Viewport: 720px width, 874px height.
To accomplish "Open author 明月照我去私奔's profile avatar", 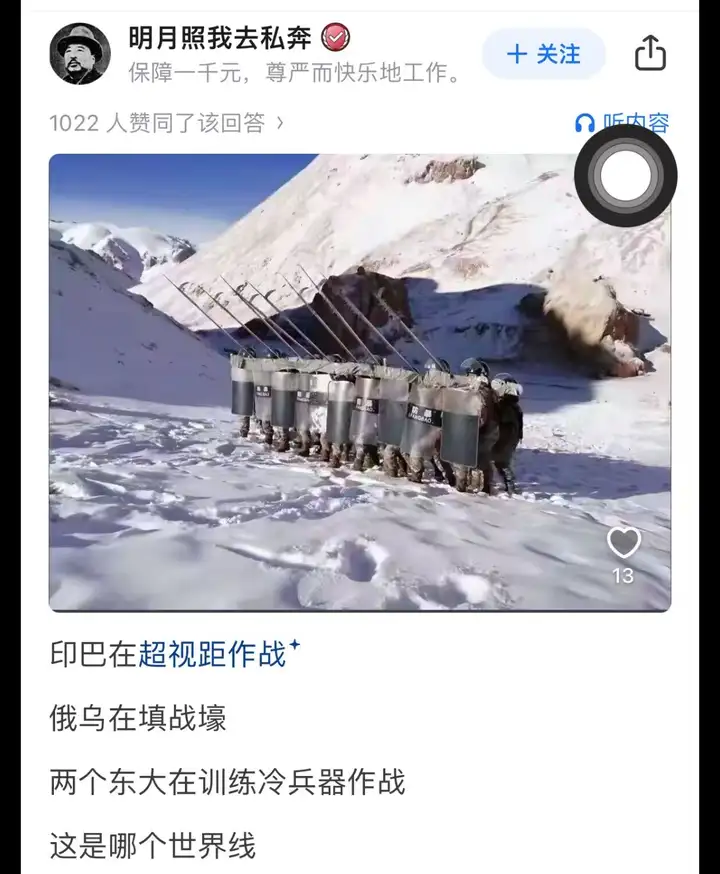I will click(80, 54).
